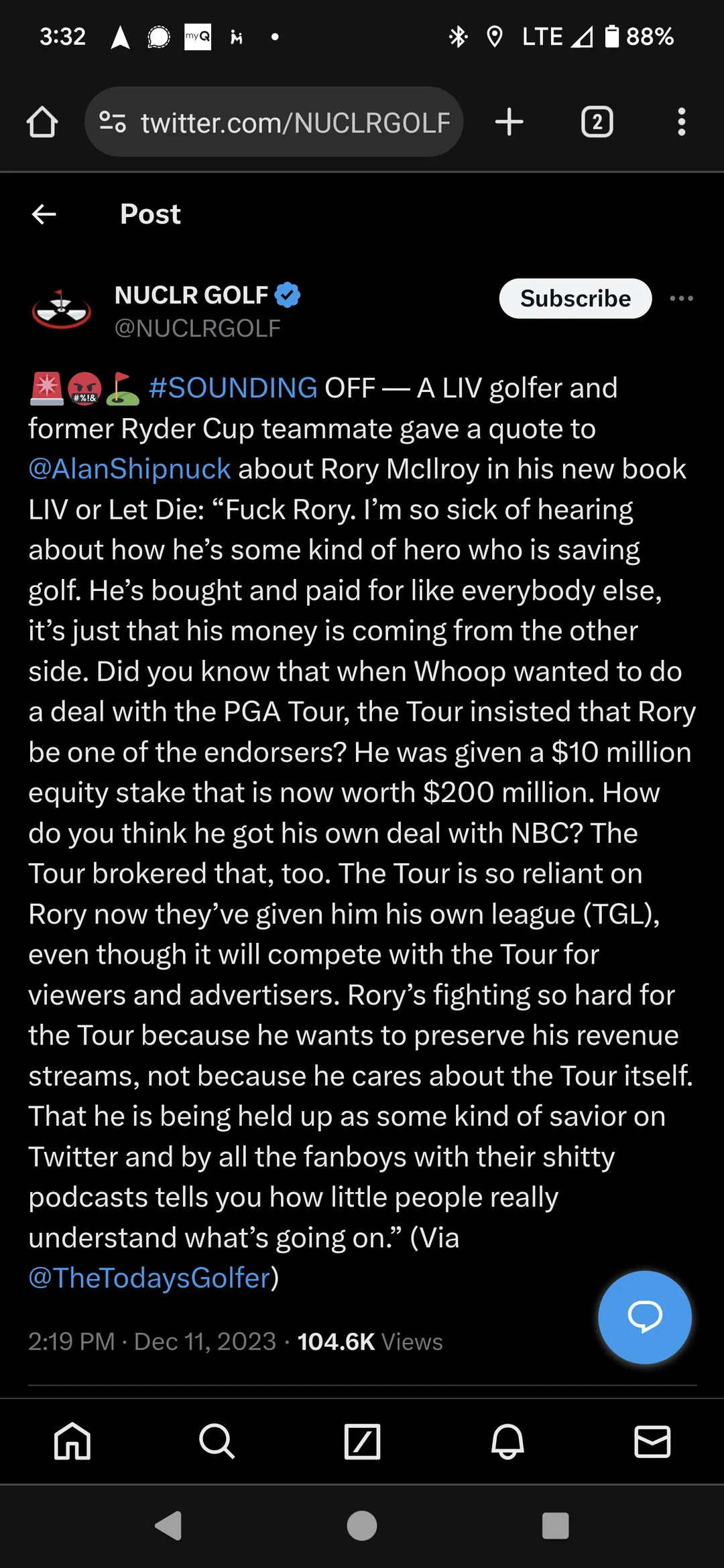The height and width of the screenshot is (1568, 724).
Task: Open the recent apps overview
Action: pyautogui.click(x=555, y=1526)
